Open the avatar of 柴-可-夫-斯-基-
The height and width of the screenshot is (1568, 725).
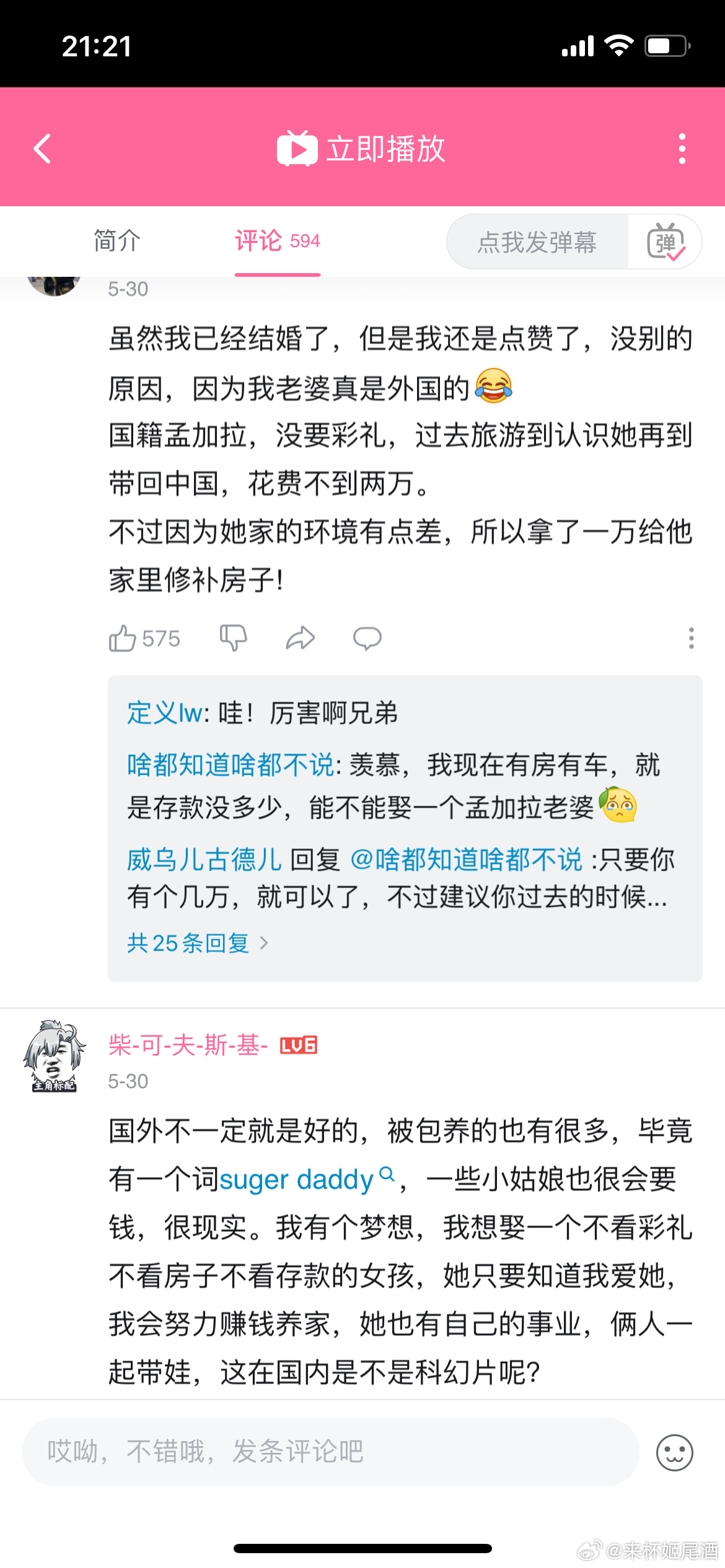55,1056
